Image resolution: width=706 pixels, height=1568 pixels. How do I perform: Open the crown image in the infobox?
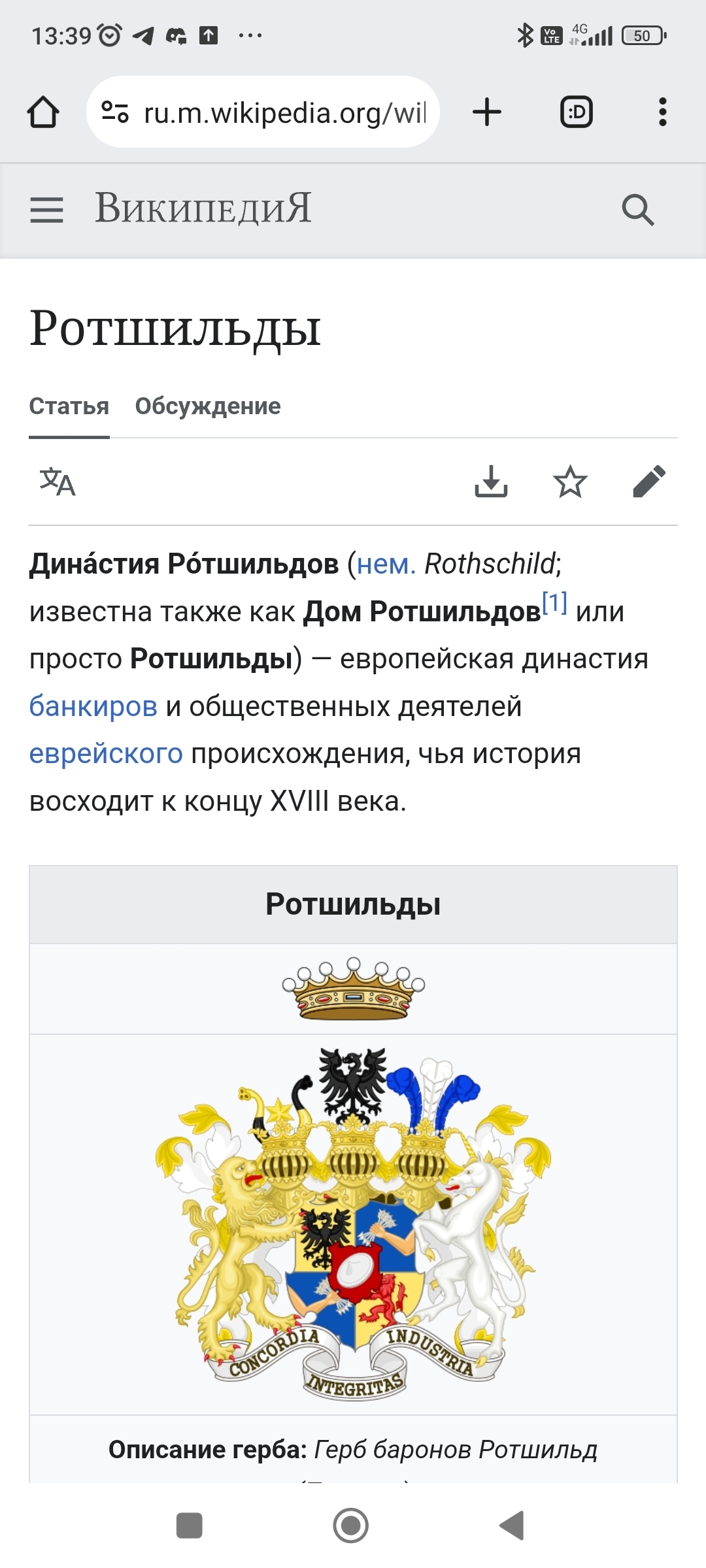click(x=353, y=989)
